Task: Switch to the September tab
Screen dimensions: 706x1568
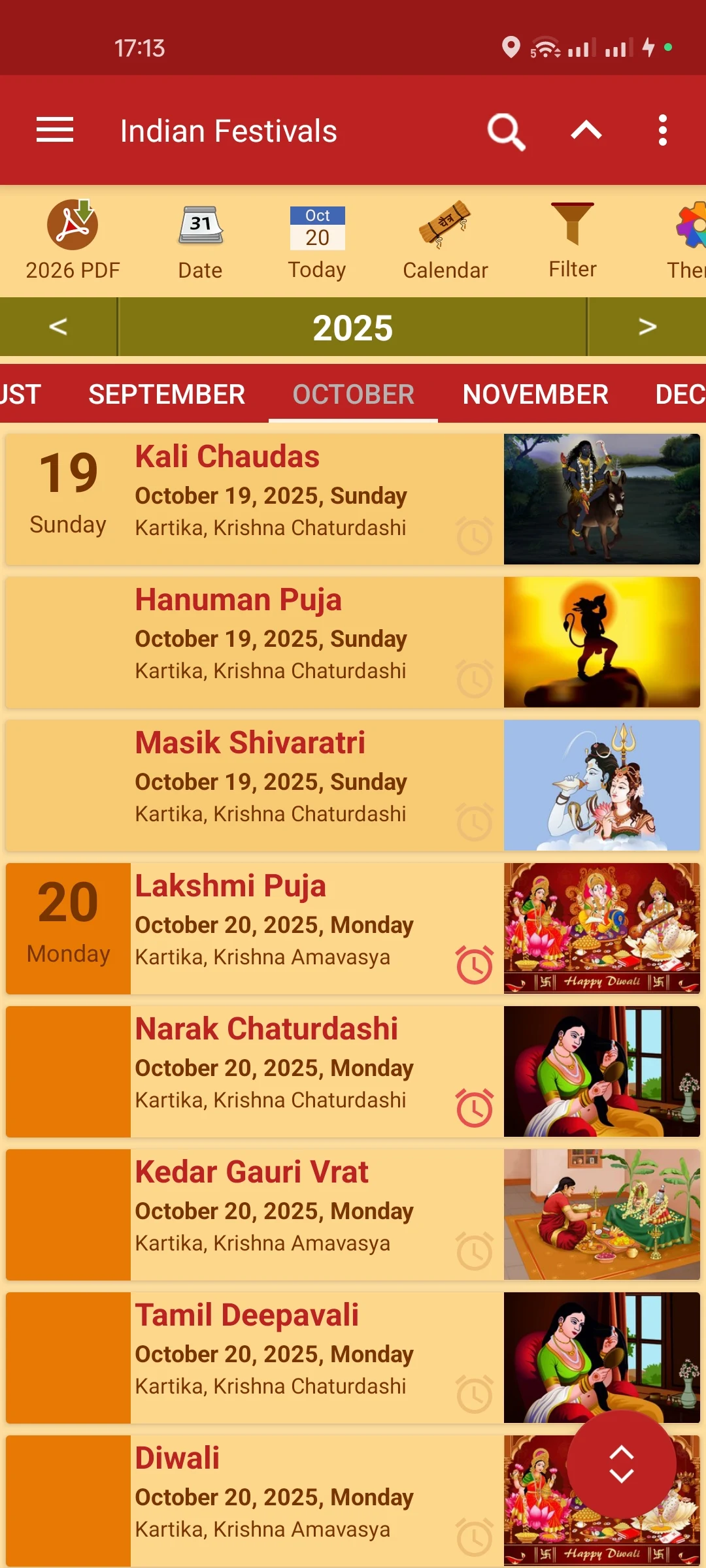Action: 167,395
